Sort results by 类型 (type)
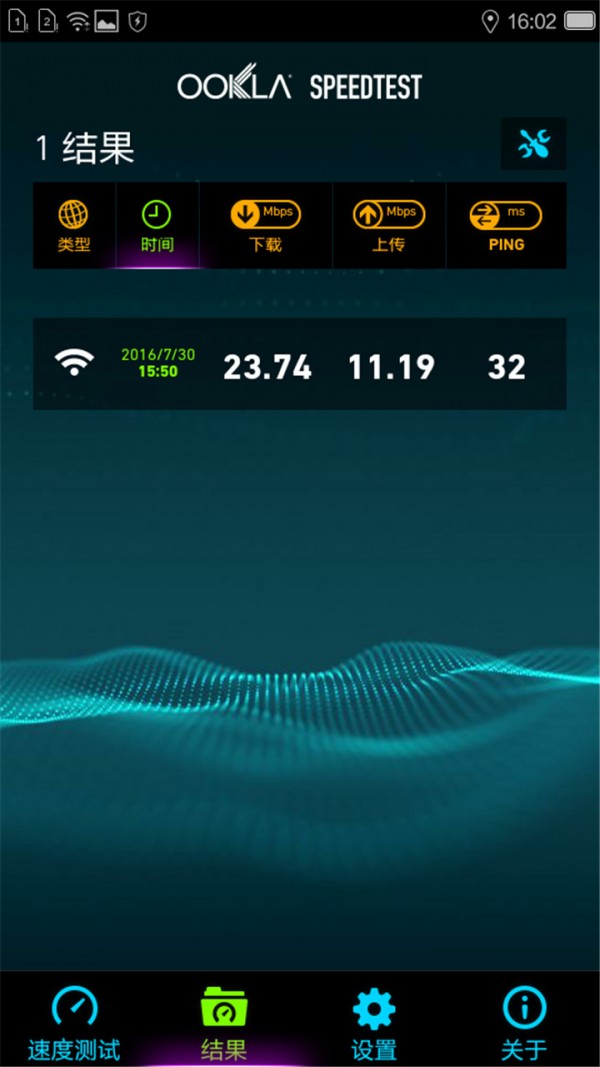 74,226
